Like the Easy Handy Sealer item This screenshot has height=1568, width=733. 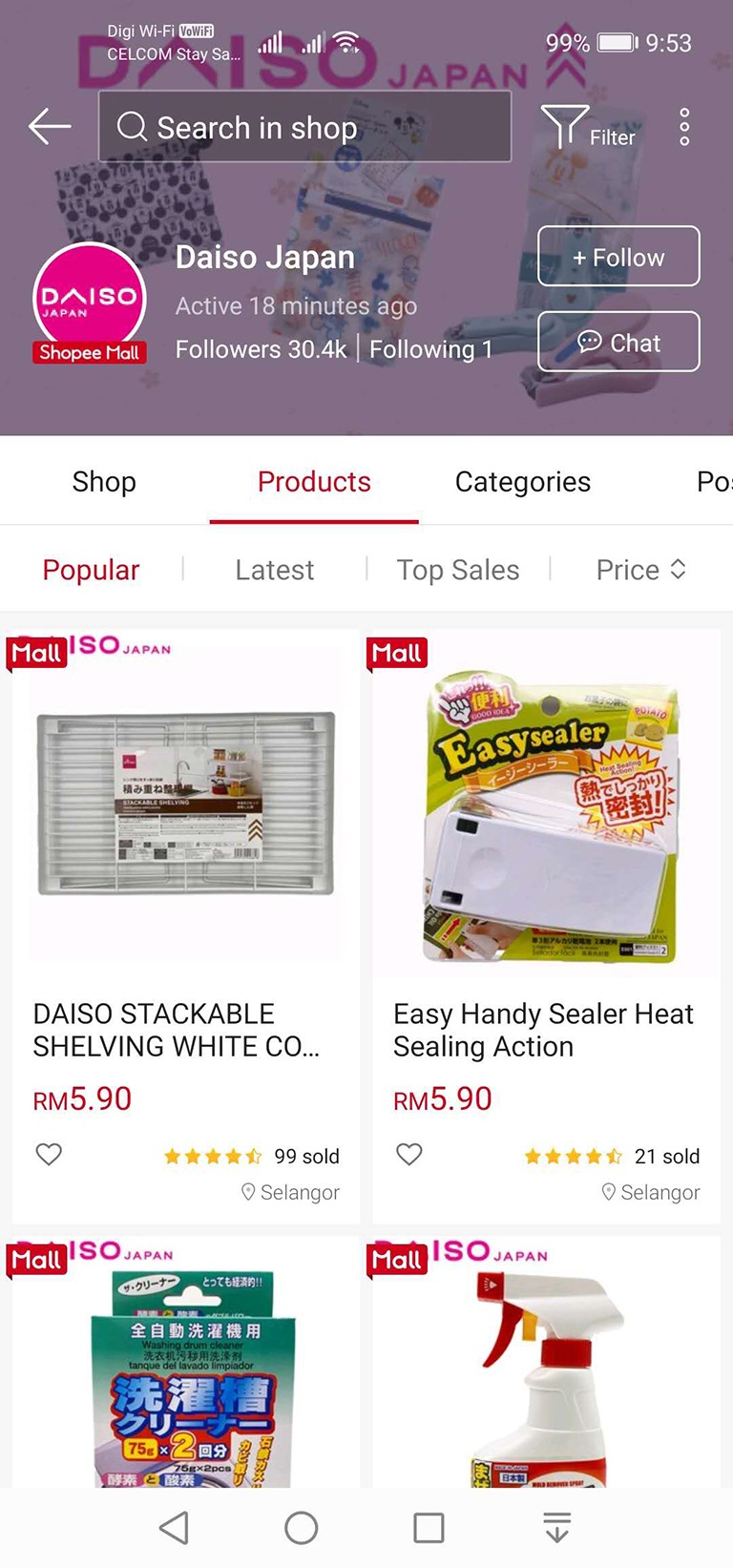(x=409, y=1155)
